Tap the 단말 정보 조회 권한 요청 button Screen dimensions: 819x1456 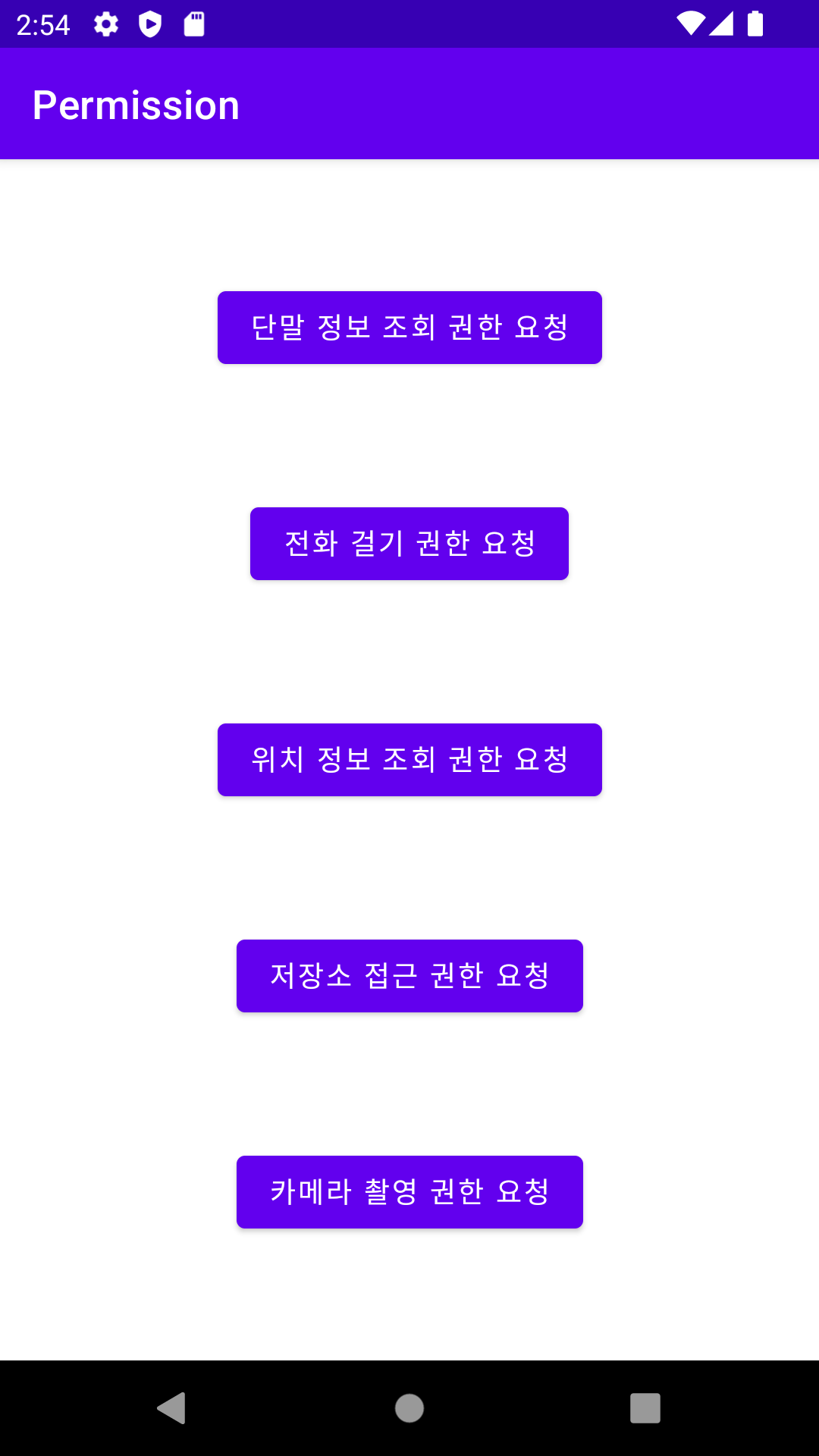pyautogui.click(x=409, y=328)
